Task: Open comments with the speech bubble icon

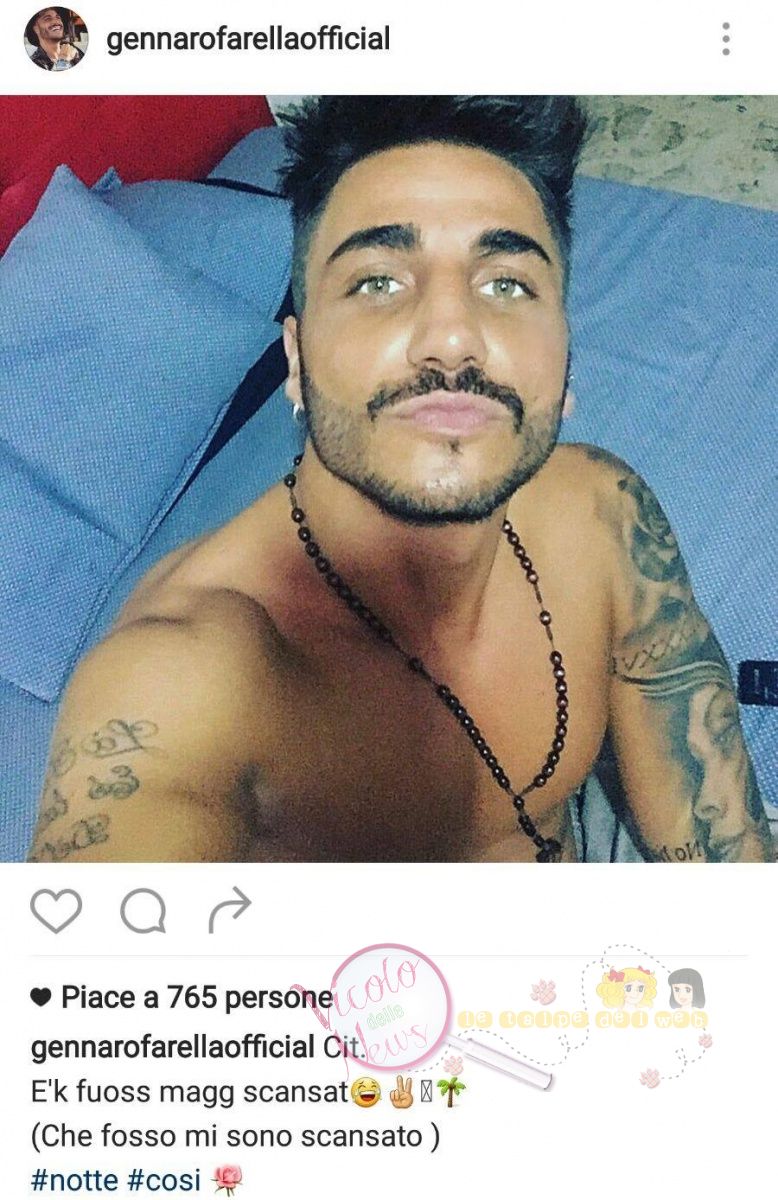Action: [143, 911]
